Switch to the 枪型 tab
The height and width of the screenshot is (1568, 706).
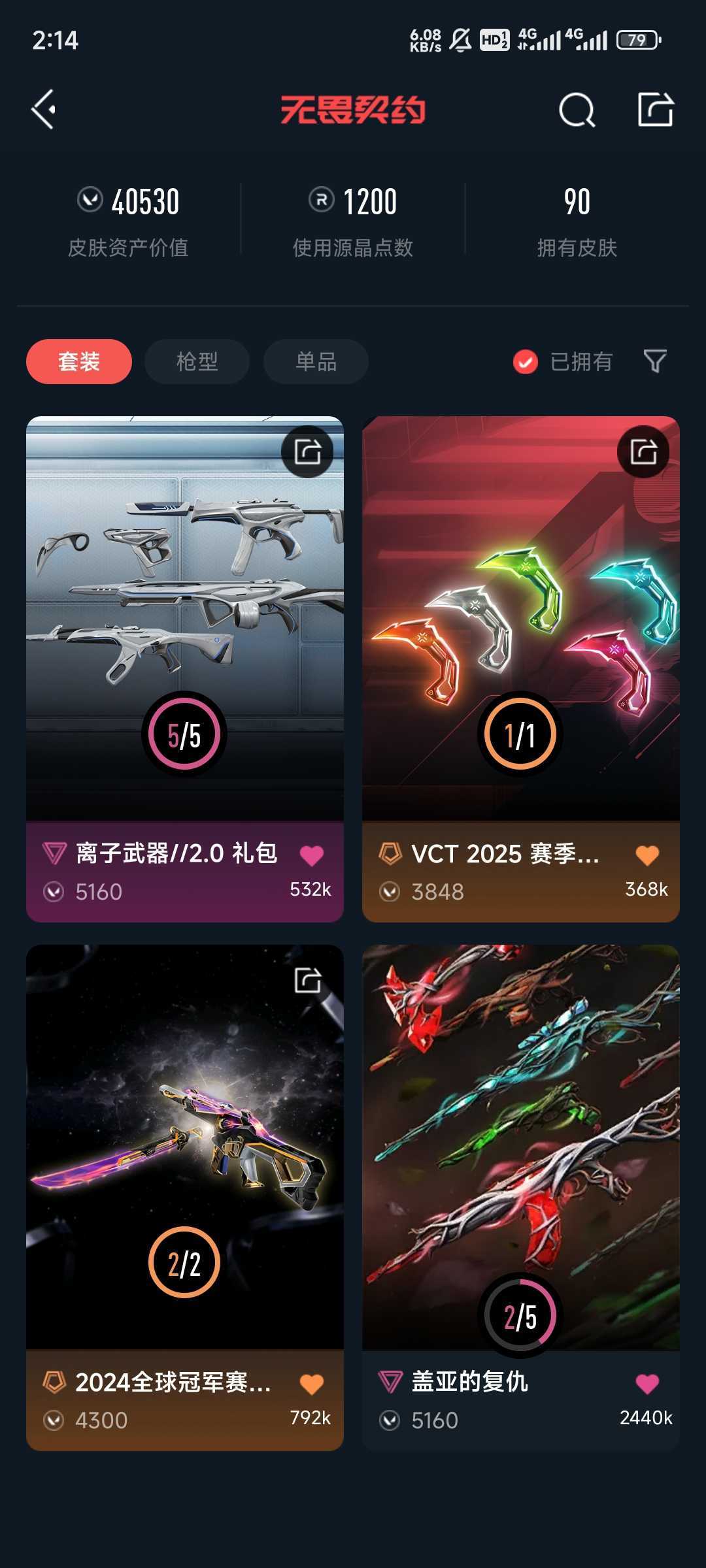[x=197, y=361]
